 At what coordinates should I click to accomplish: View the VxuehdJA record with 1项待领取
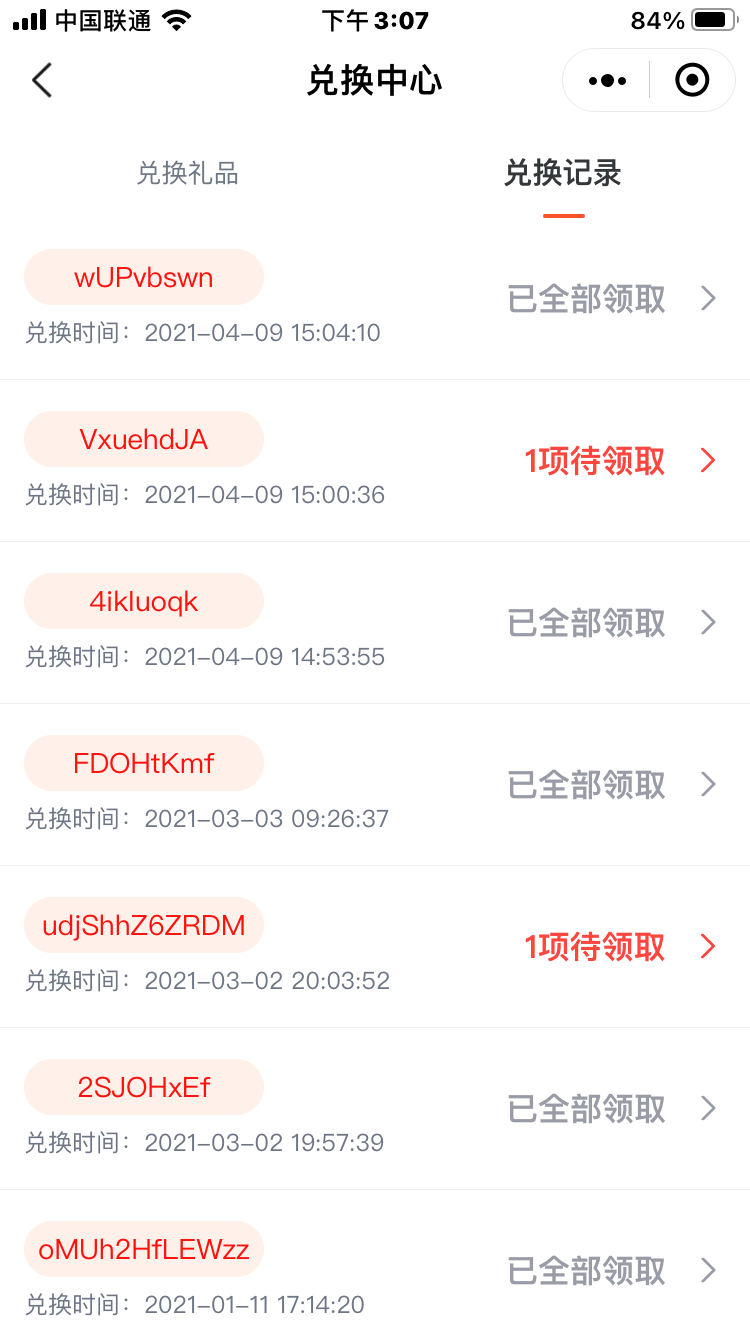pyautogui.click(x=375, y=461)
